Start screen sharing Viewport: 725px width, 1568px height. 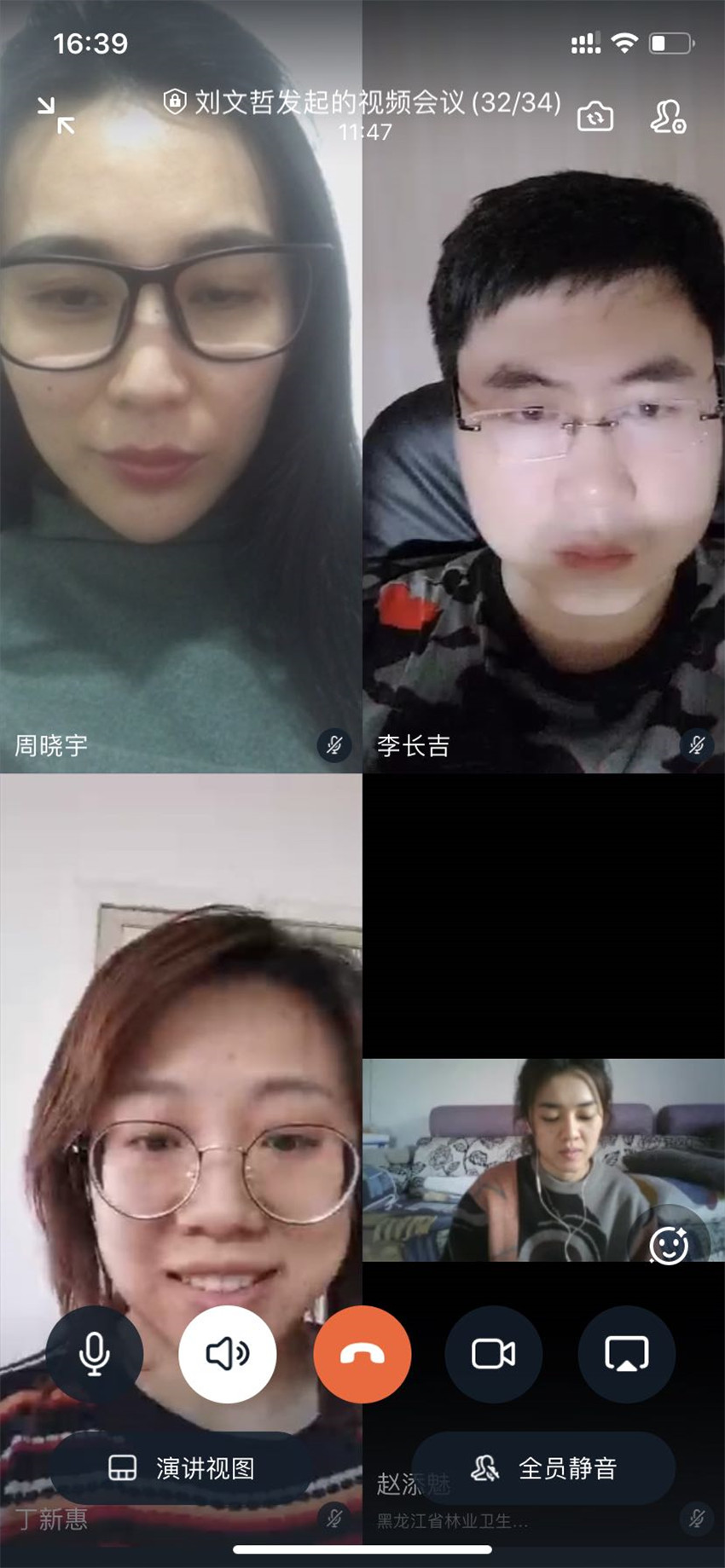pyautogui.click(x=627, y=1354)
